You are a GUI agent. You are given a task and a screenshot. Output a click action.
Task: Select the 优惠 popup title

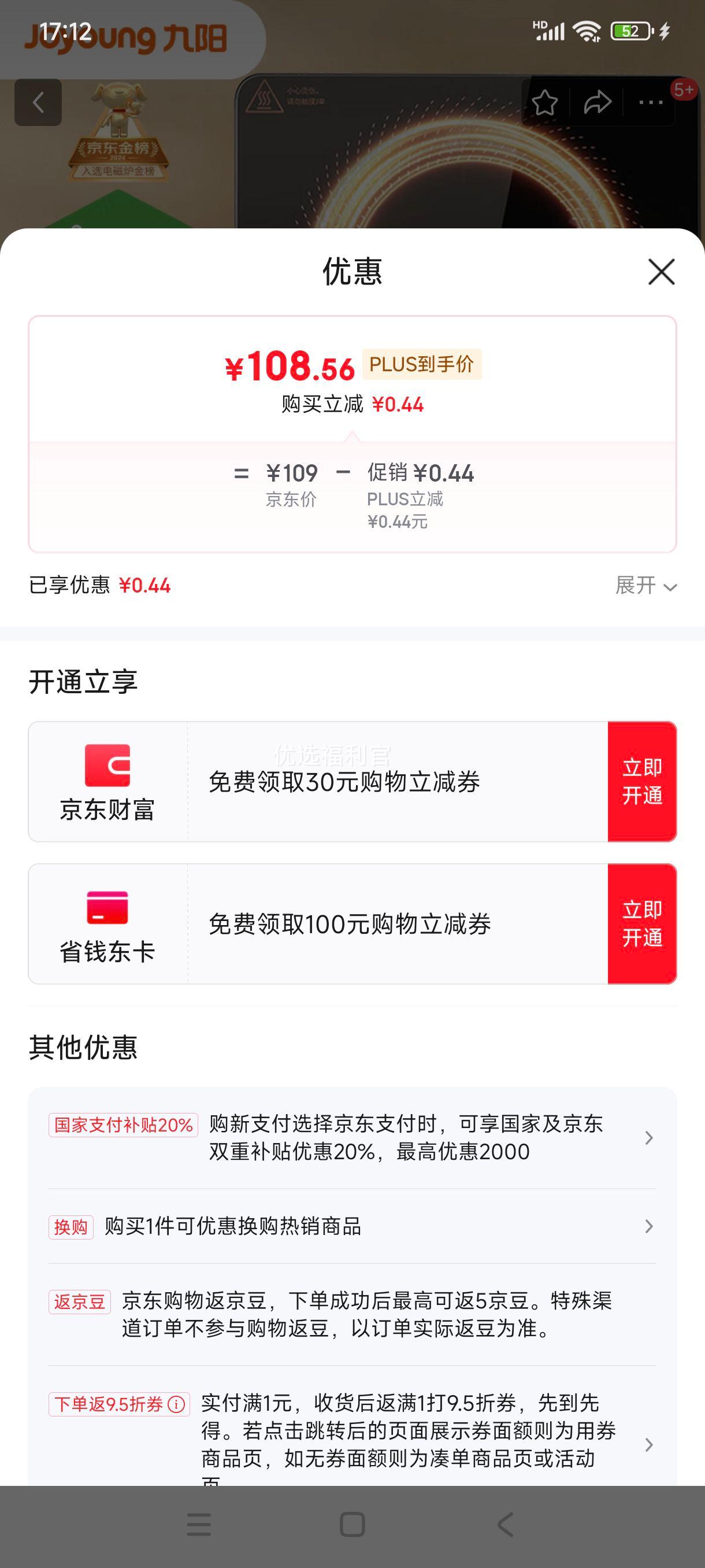click(351, 272)
